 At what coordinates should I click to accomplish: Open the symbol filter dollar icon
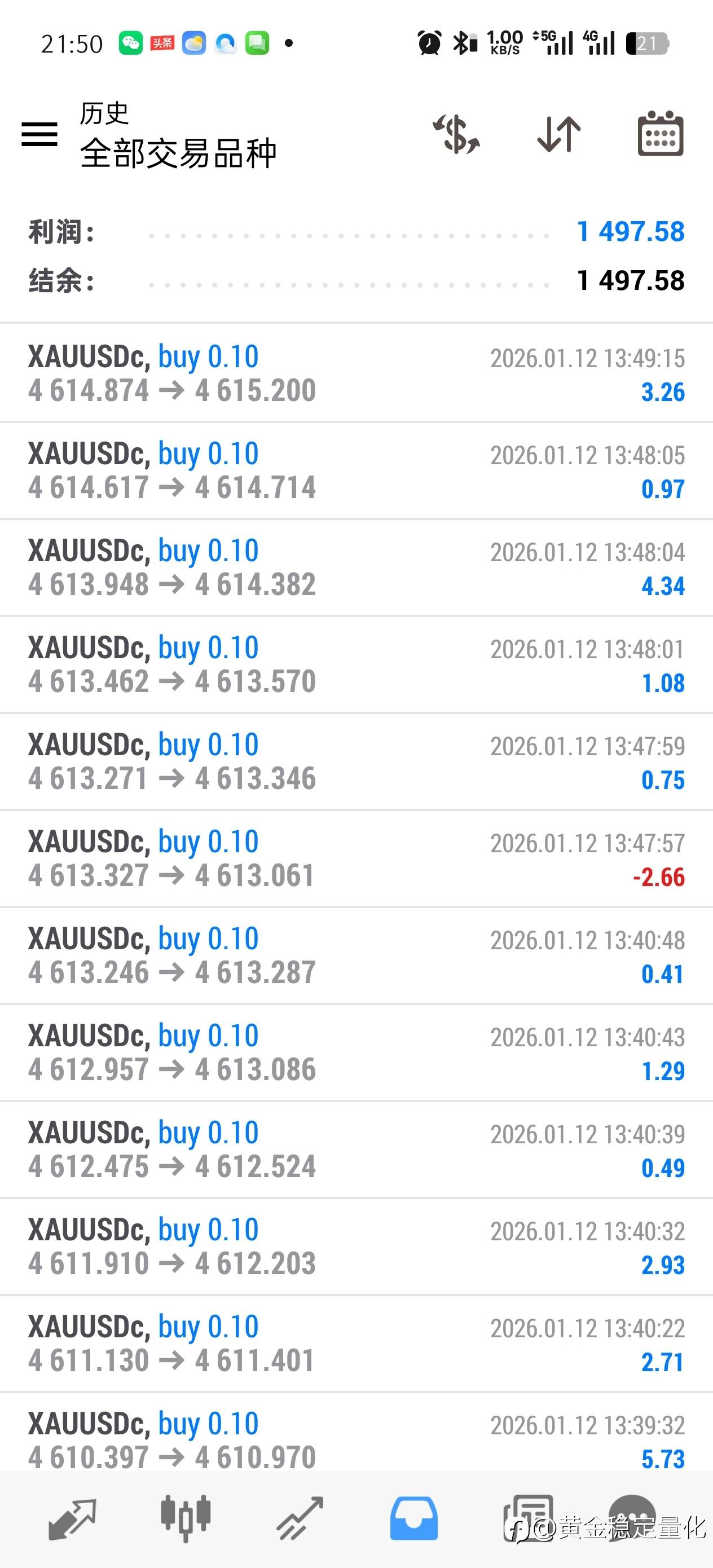[457, 134]
